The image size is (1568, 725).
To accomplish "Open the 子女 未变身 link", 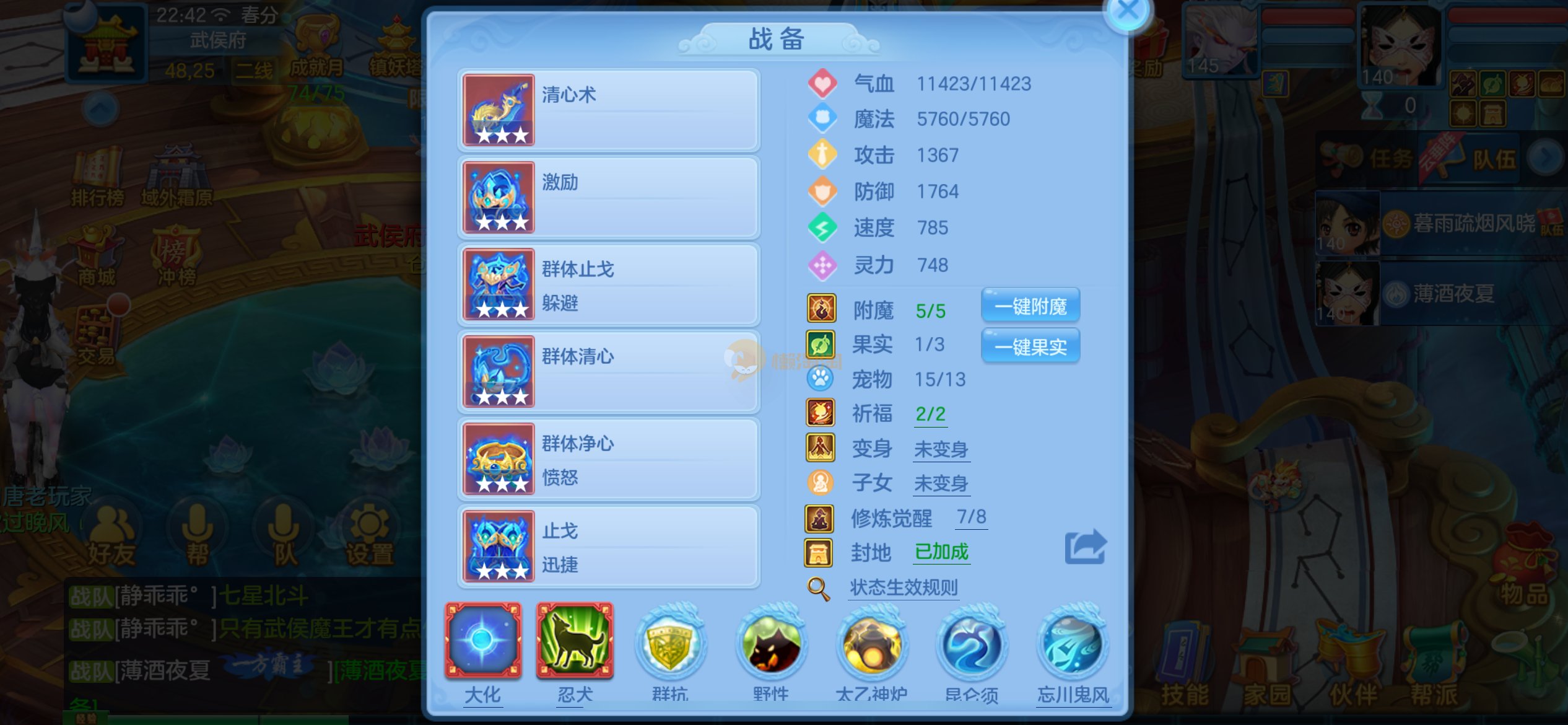I will (x=941, y=483).
